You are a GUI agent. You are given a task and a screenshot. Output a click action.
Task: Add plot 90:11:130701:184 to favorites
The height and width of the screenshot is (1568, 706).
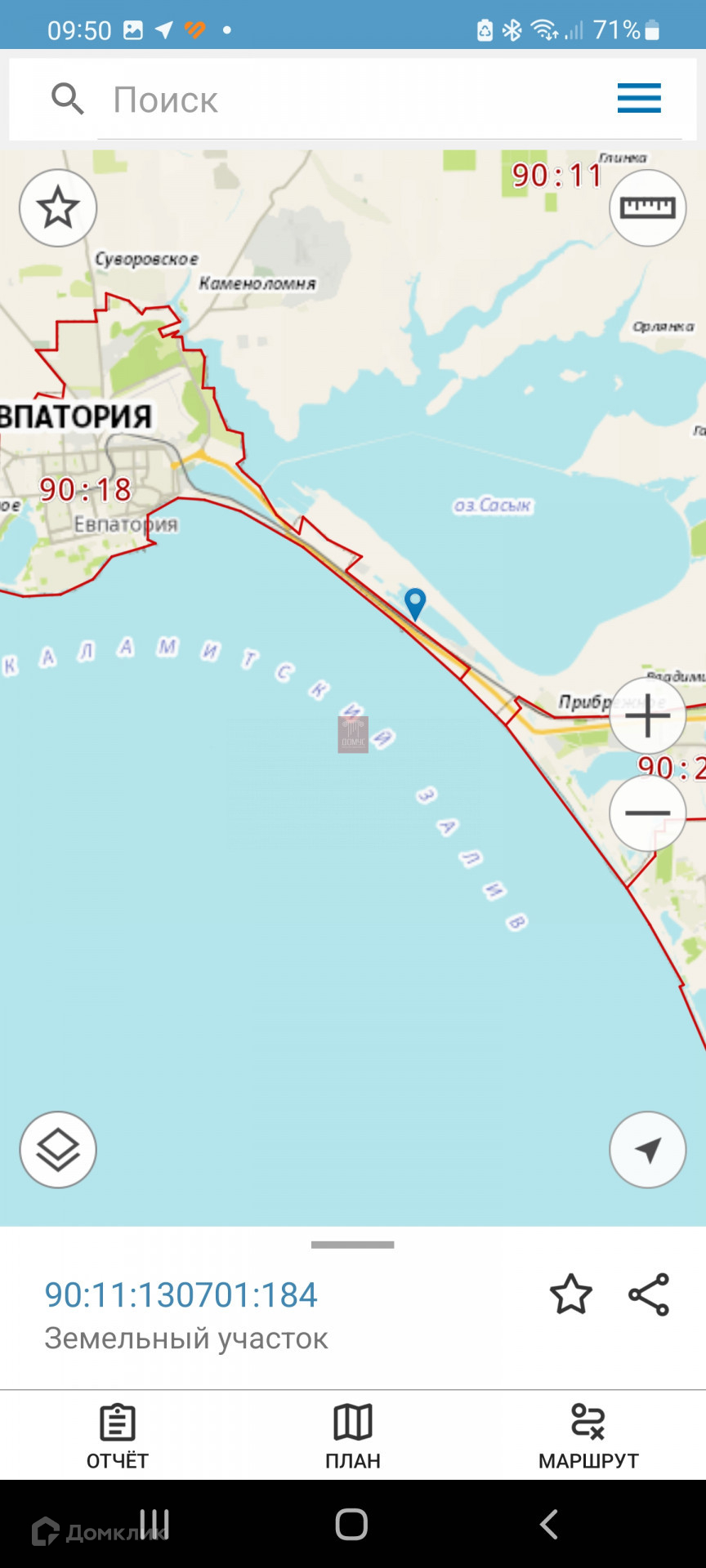[570, 1294]
